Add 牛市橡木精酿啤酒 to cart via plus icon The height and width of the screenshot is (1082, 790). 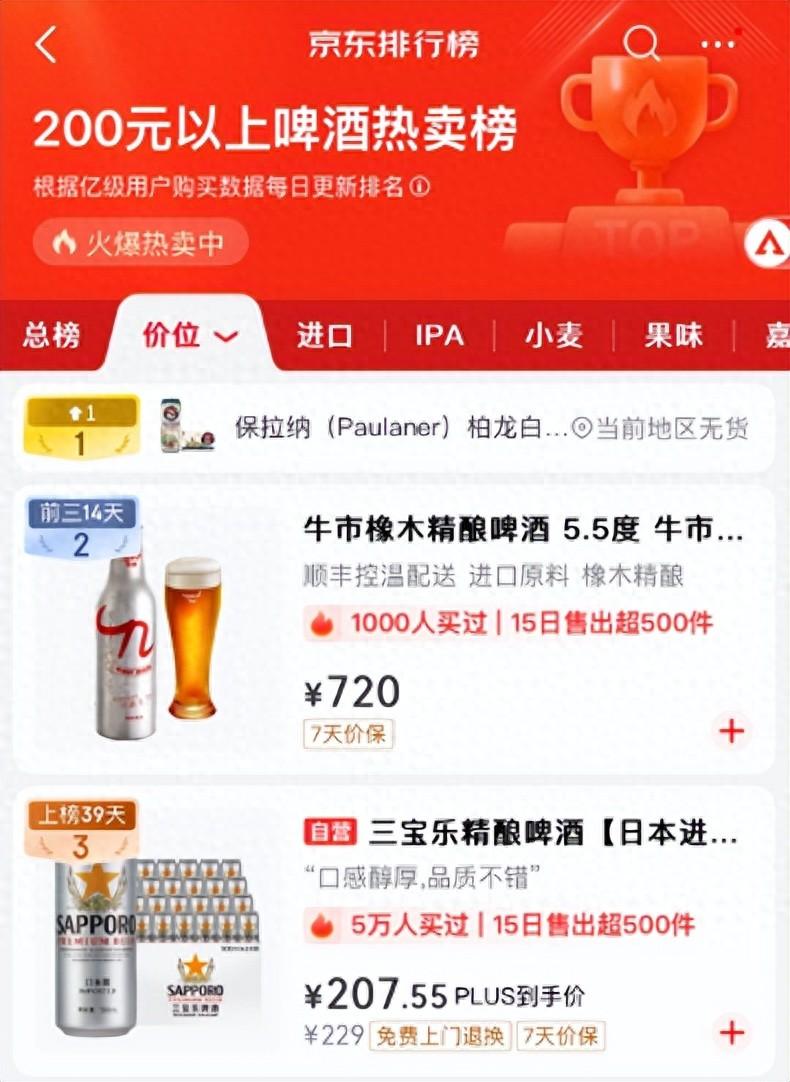(x=731, y=731)
